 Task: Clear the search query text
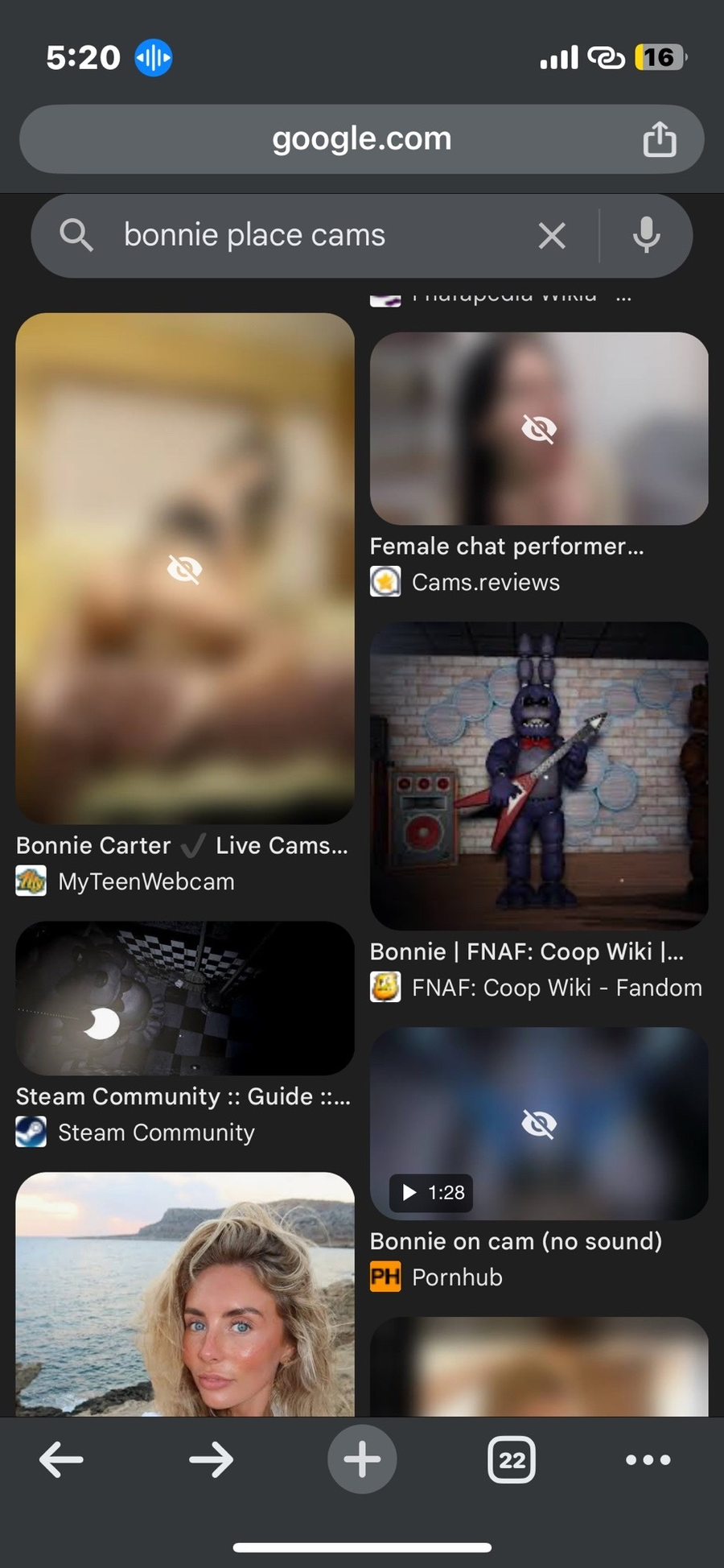pos(552,236)
